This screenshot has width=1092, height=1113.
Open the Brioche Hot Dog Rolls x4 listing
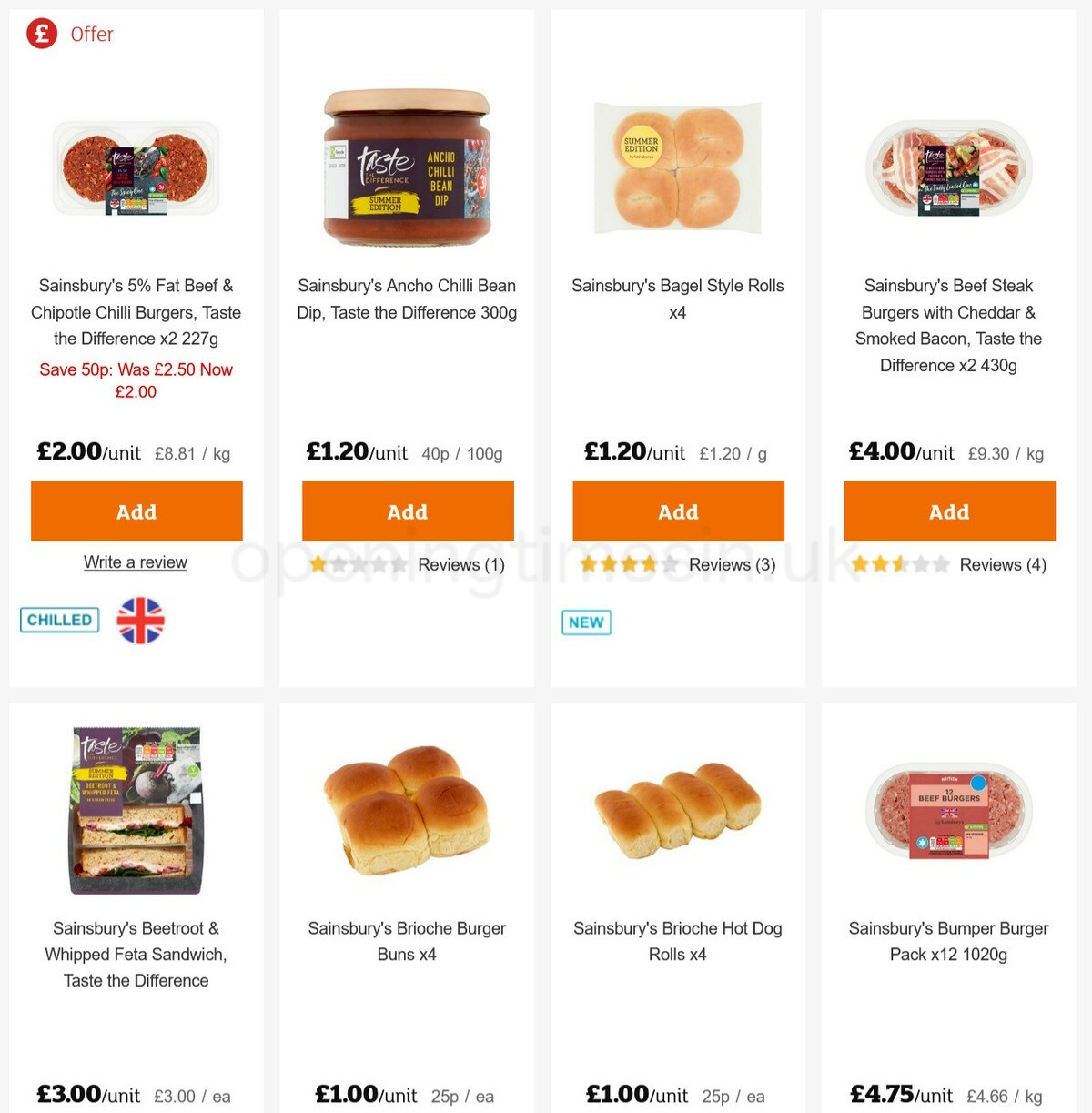677,941
